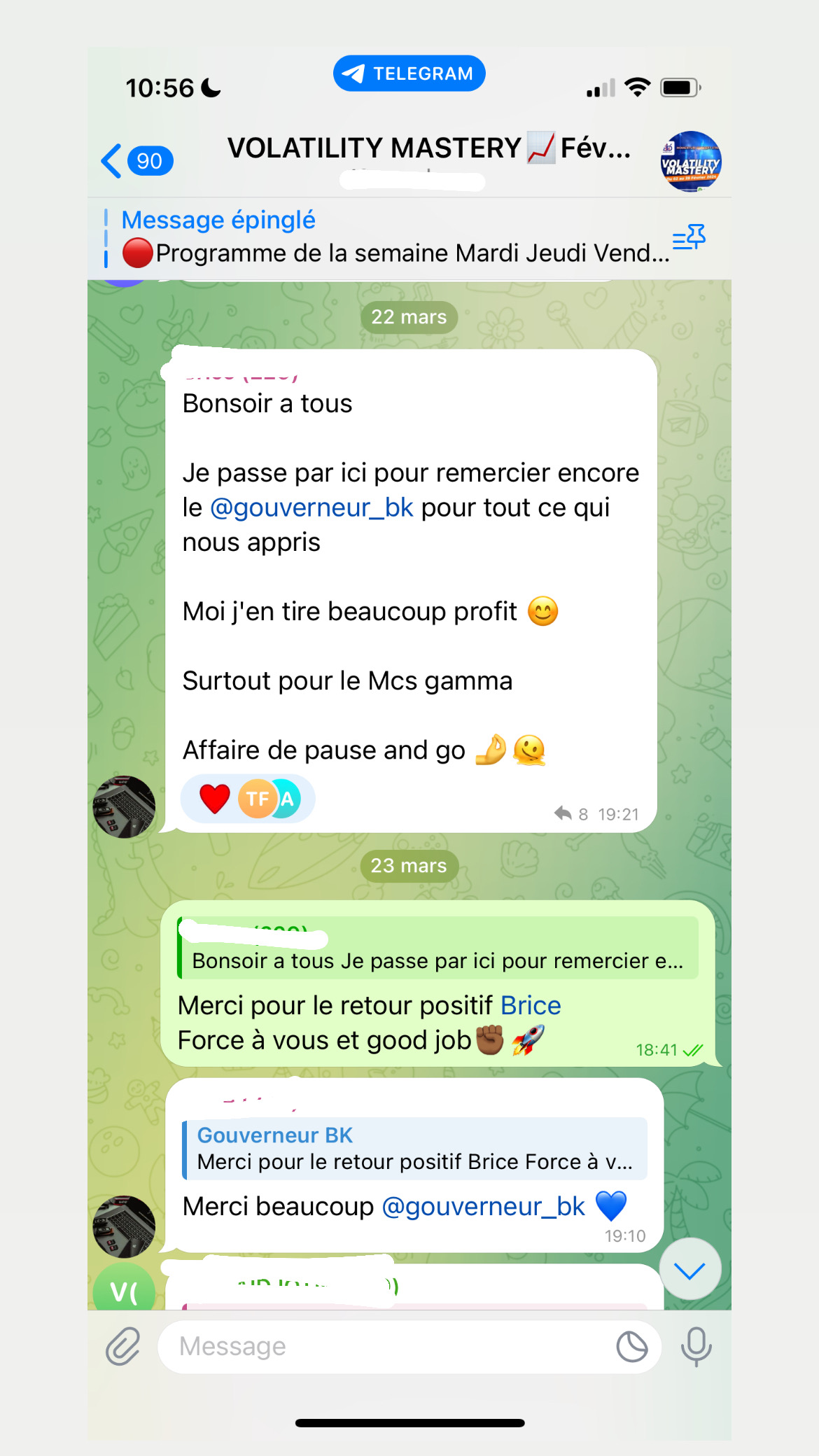Open the group's profile picture
The width and height of the screenshot is (819, 1456).
pyautogui.click(x=690, y=162)
